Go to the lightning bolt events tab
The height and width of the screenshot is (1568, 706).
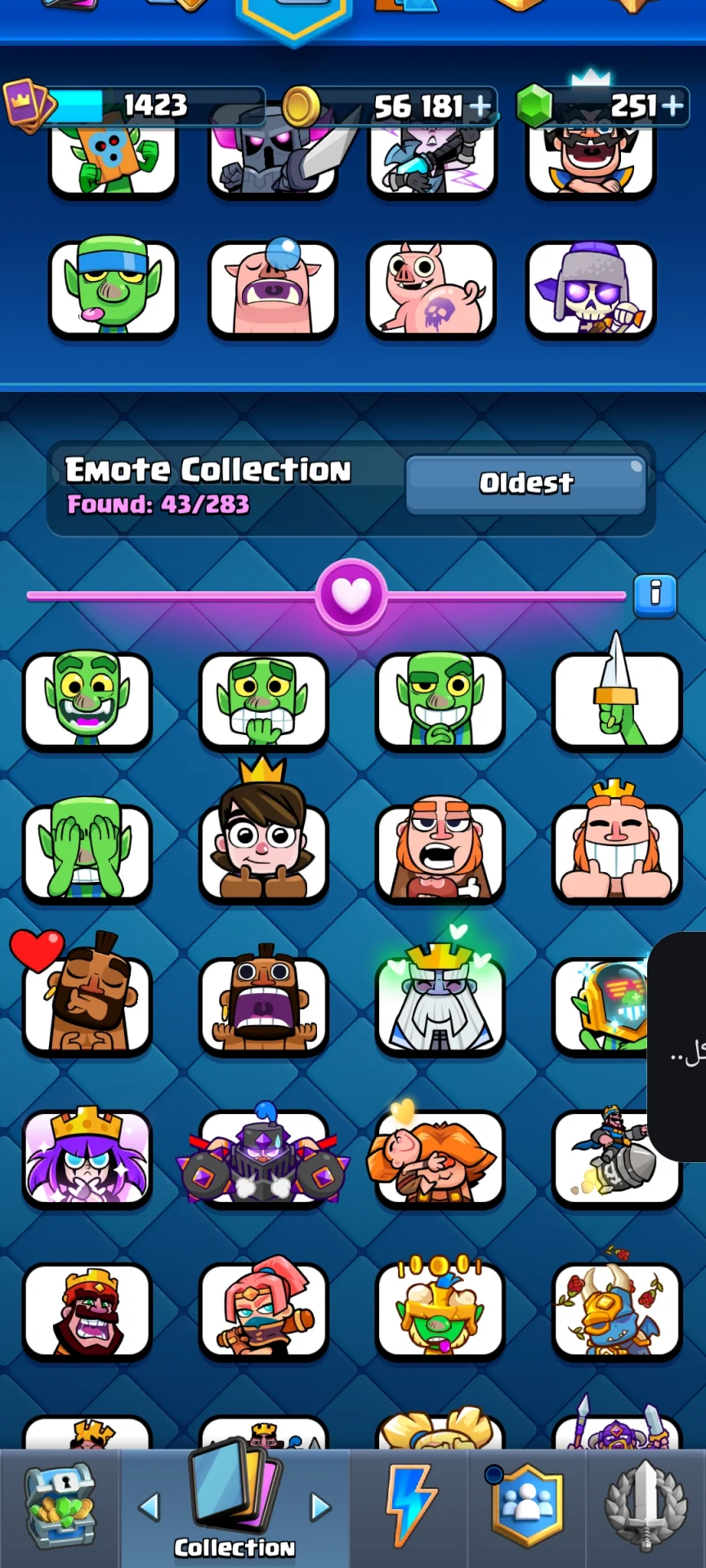pos(411,1508)
